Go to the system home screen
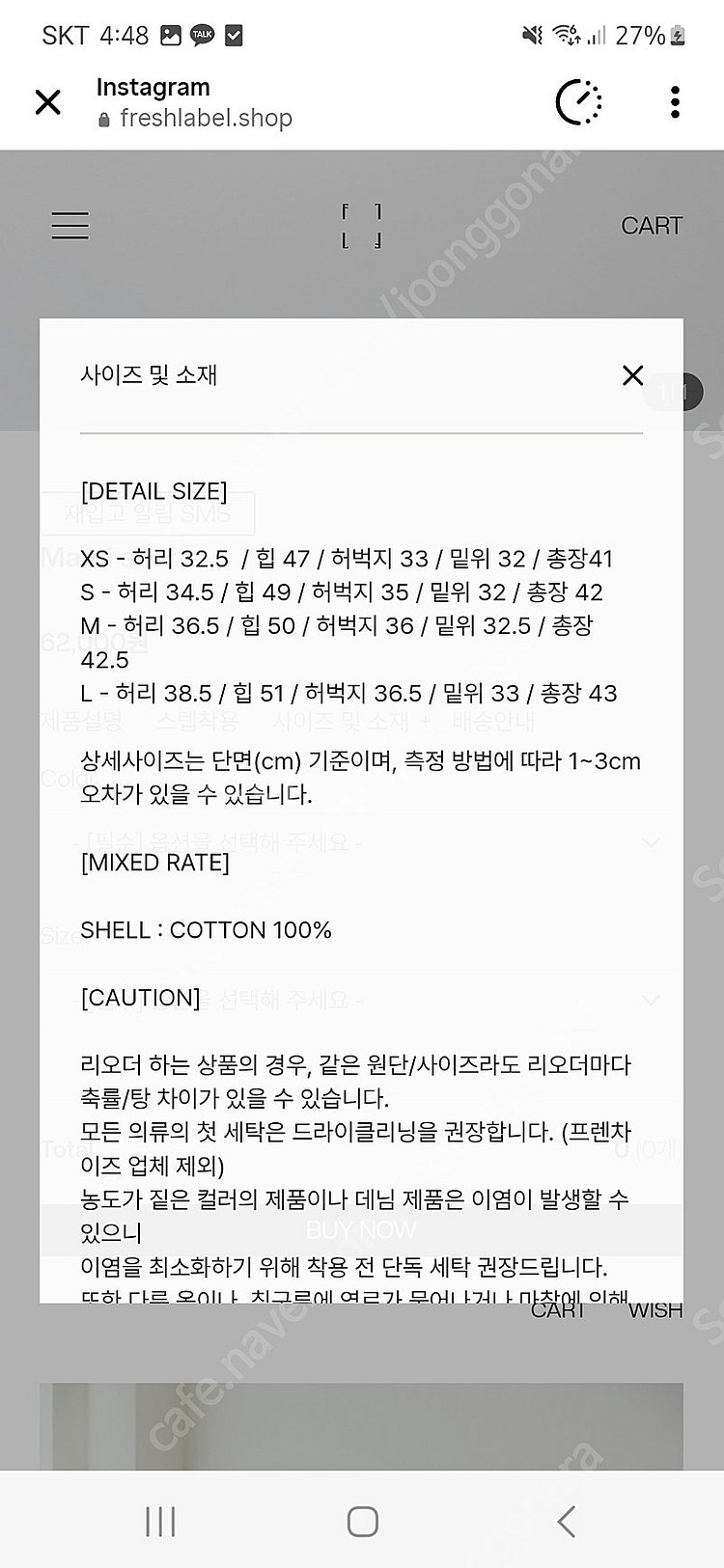The height and width of the screenshot is (1568, 724). pos(362,1522)
